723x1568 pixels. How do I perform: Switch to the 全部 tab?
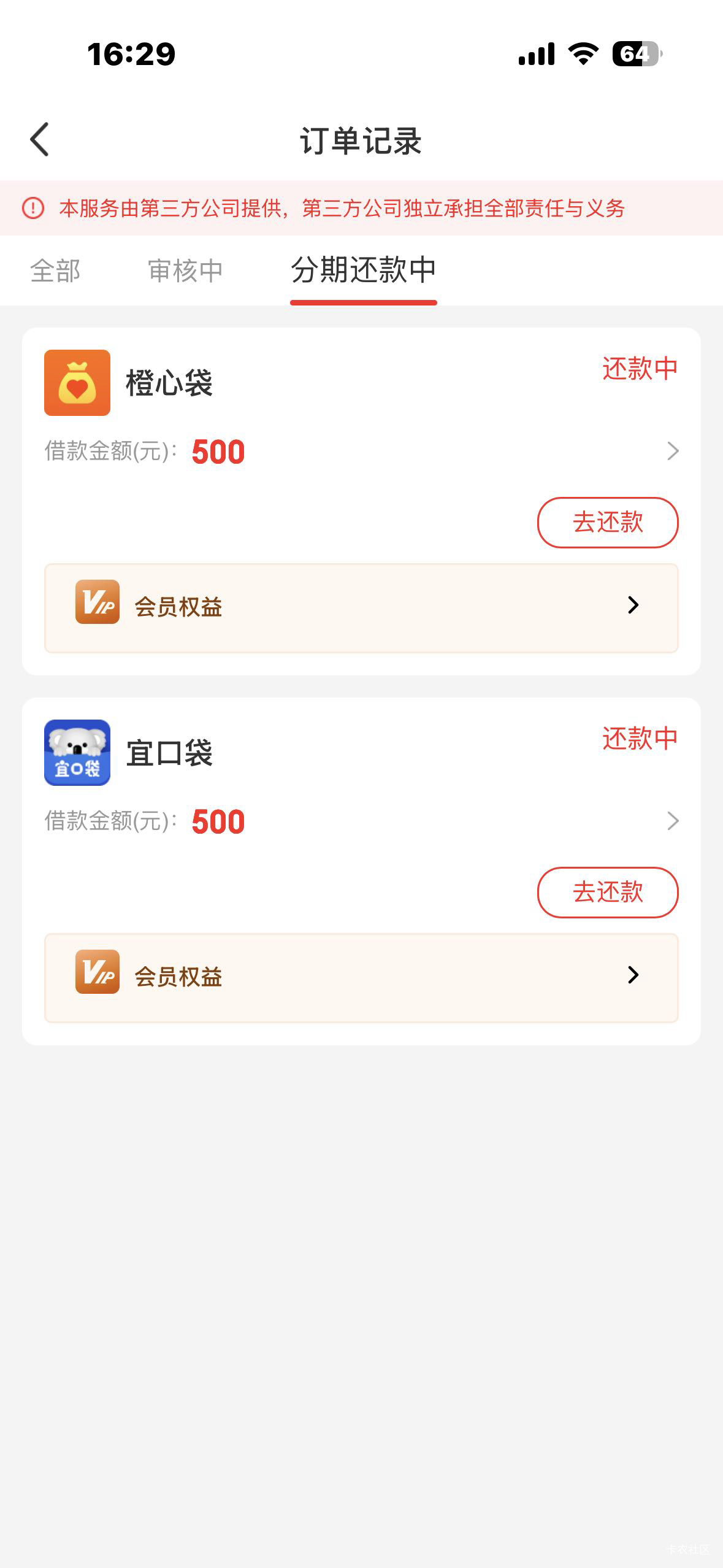55,271
